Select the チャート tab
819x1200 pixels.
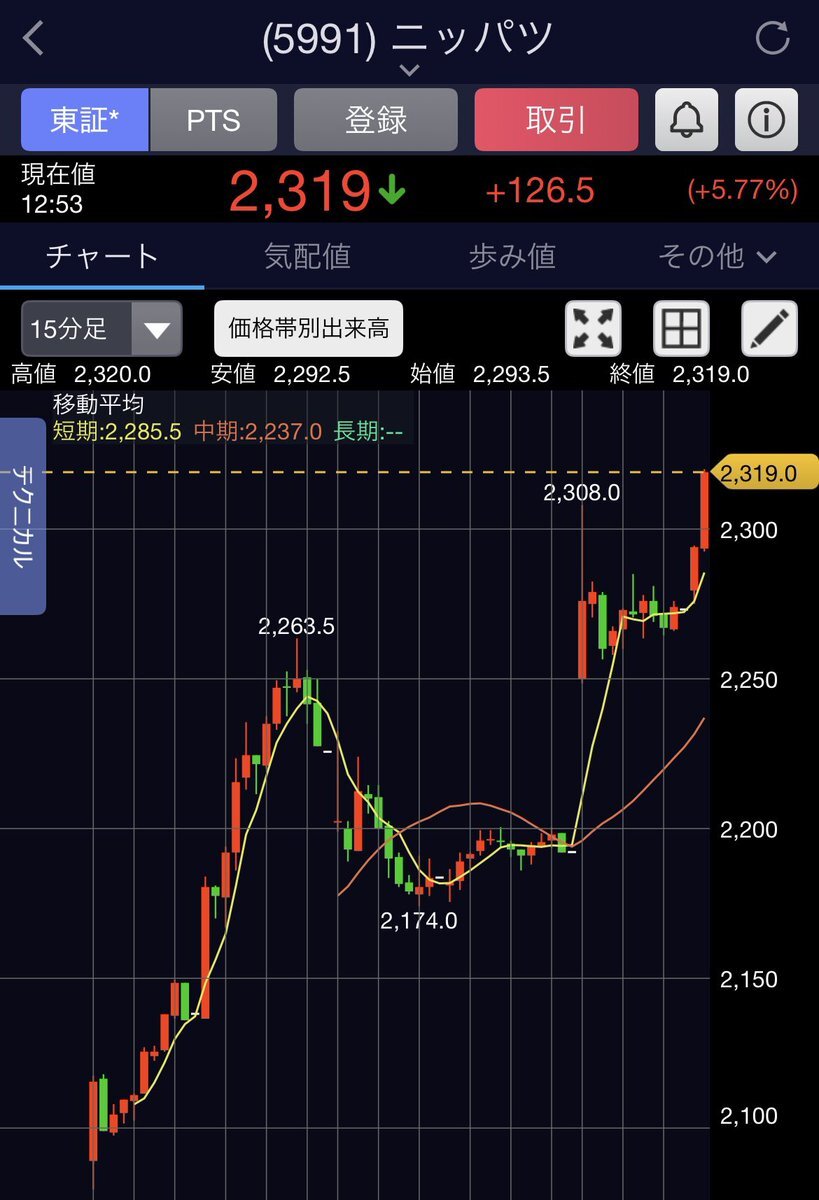pos(102,257)
